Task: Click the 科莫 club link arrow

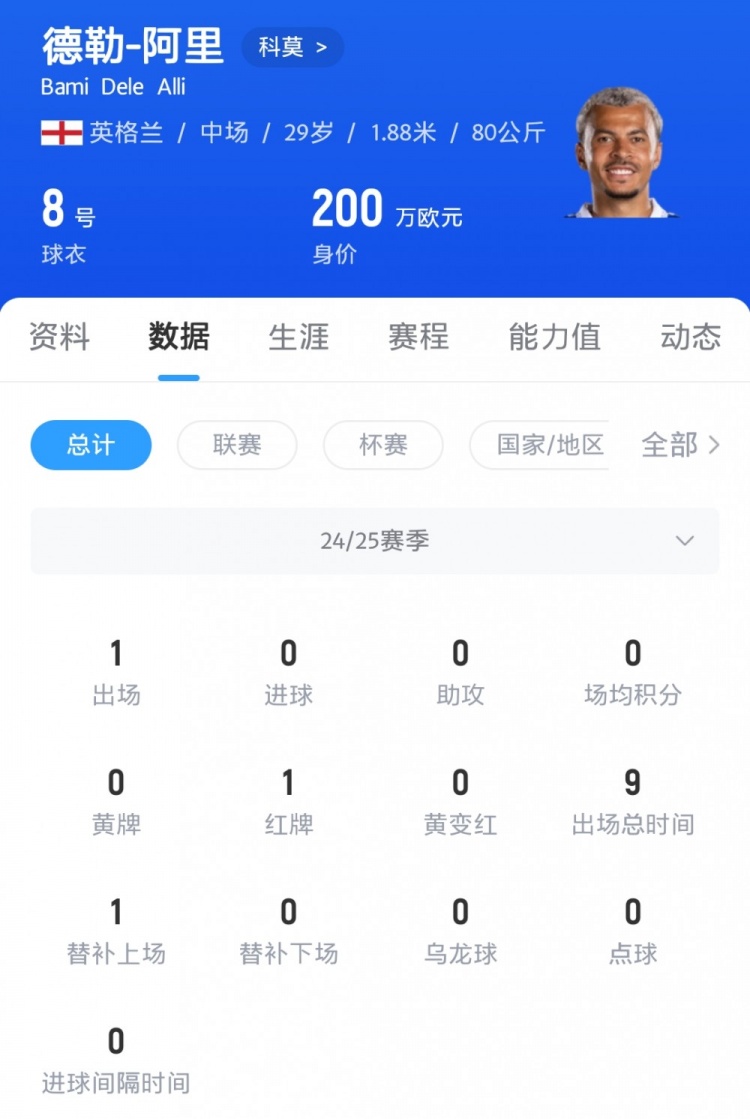Action: click(x=322, y=47)
